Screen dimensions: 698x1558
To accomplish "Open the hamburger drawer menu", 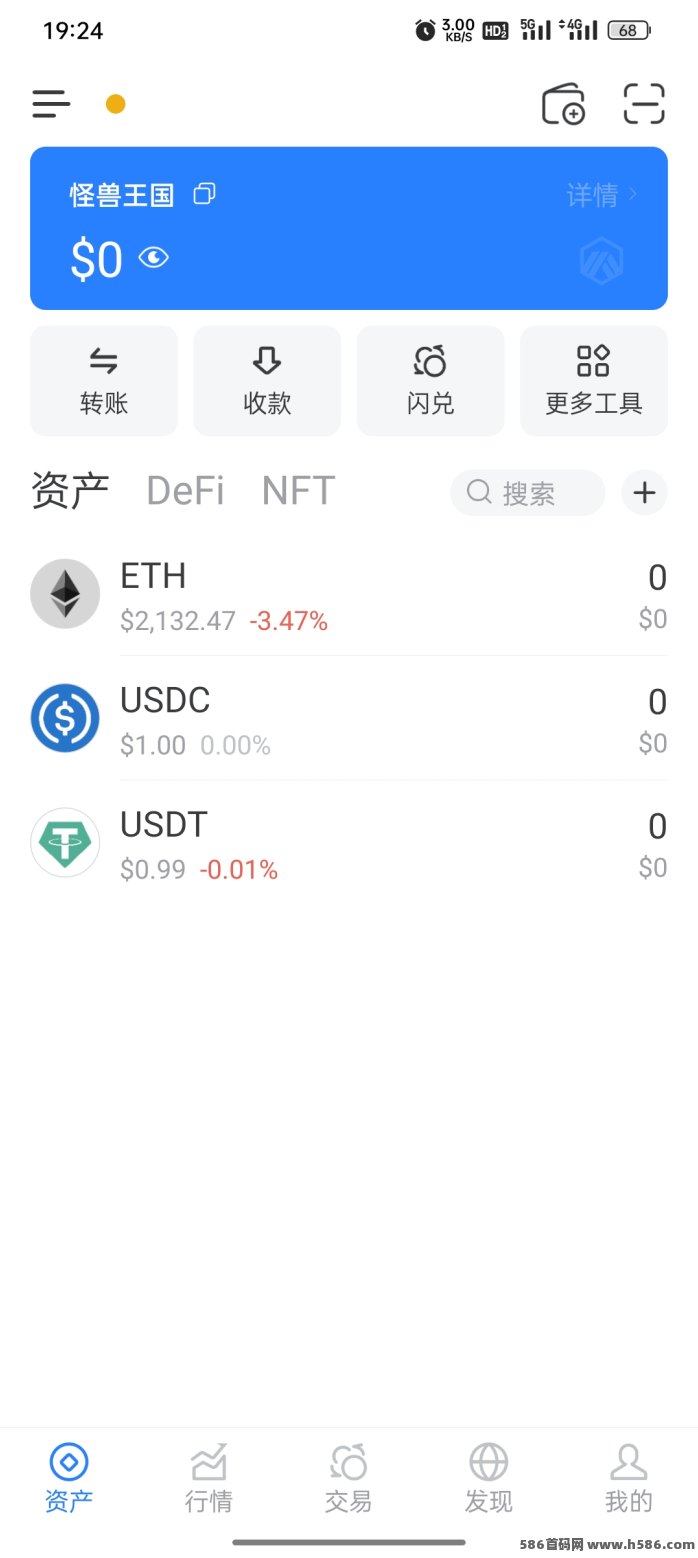I will click(51, 104).
